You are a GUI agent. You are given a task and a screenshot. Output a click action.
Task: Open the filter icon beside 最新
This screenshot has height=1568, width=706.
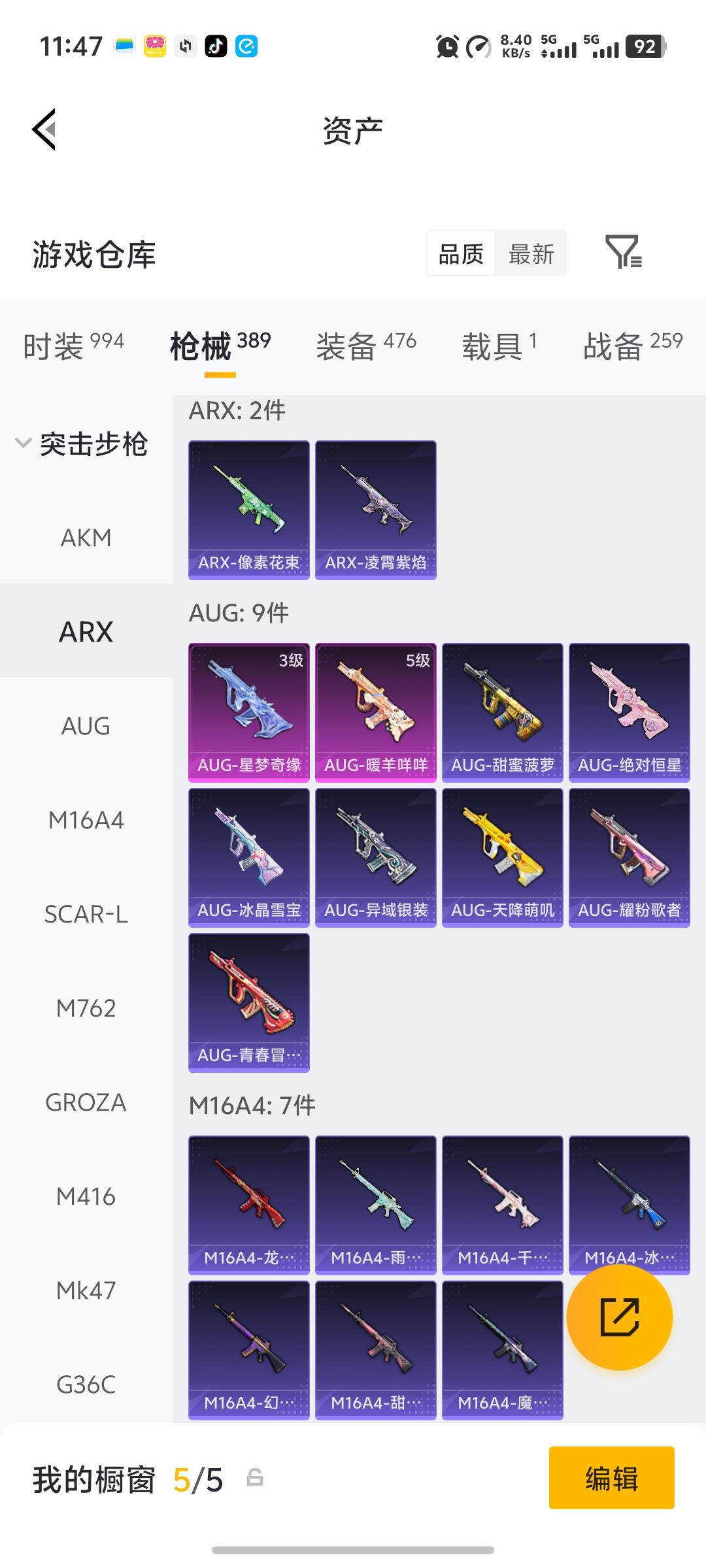coord(623,252)
